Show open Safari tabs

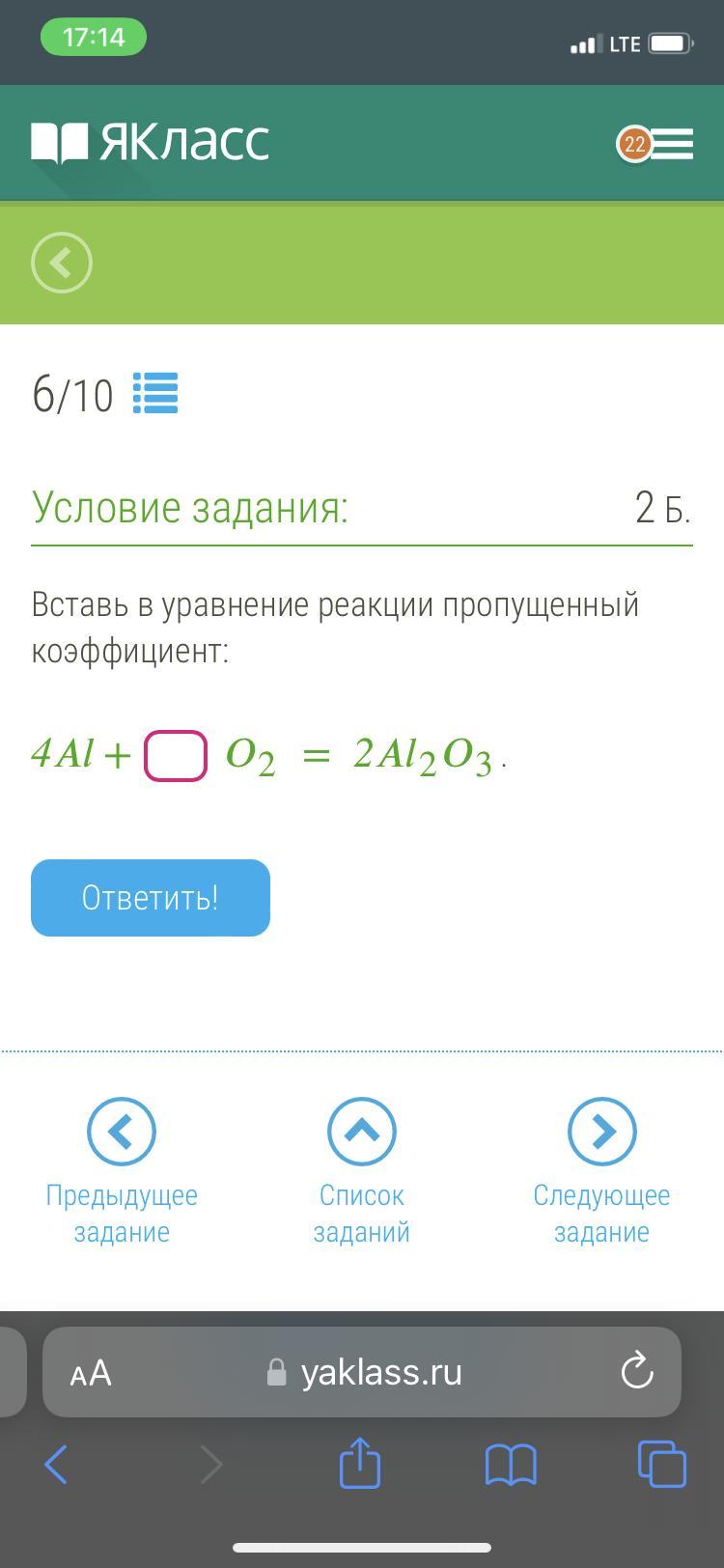[x=662, y=1464]
